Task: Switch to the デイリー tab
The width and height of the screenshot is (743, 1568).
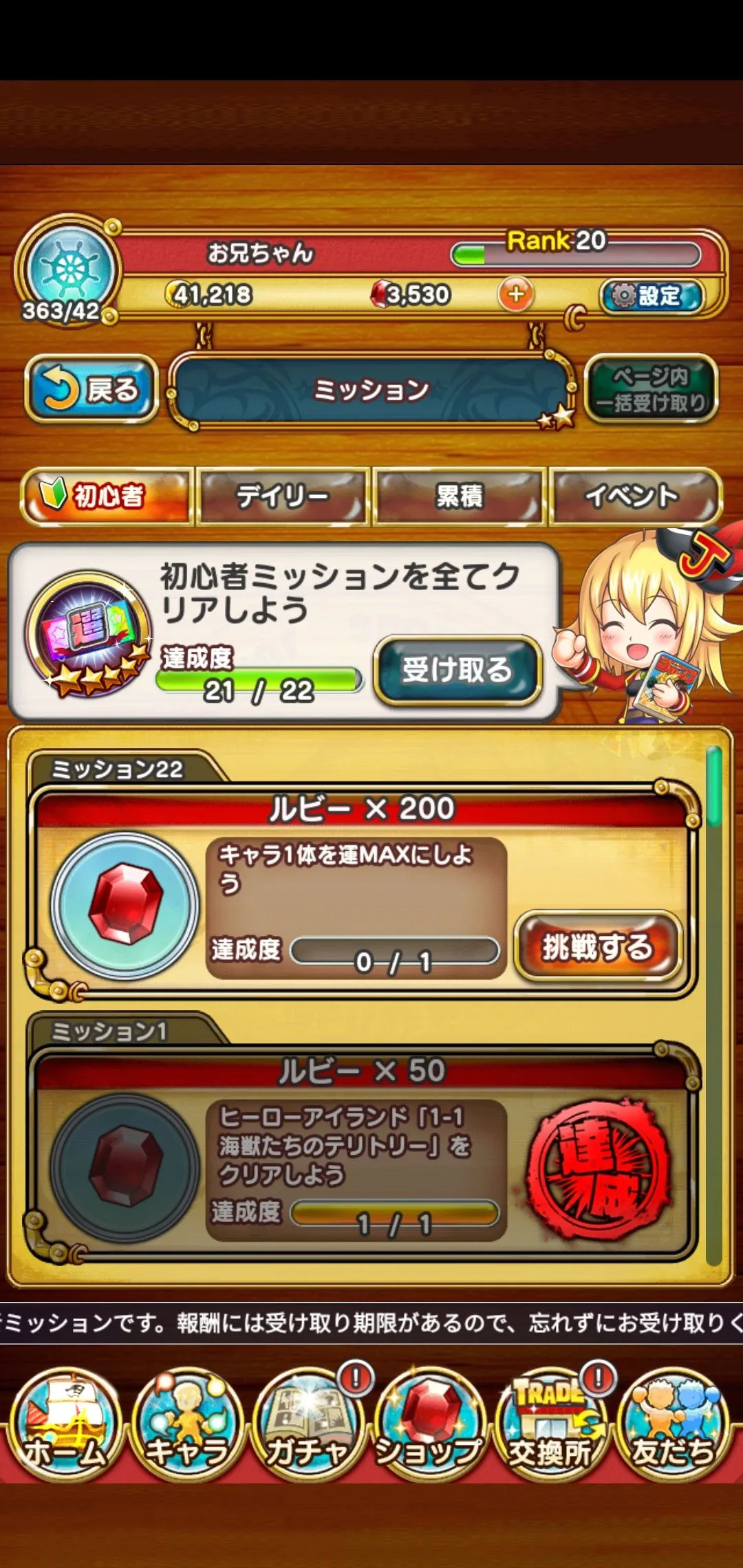Action: click(x=283, y=496)
